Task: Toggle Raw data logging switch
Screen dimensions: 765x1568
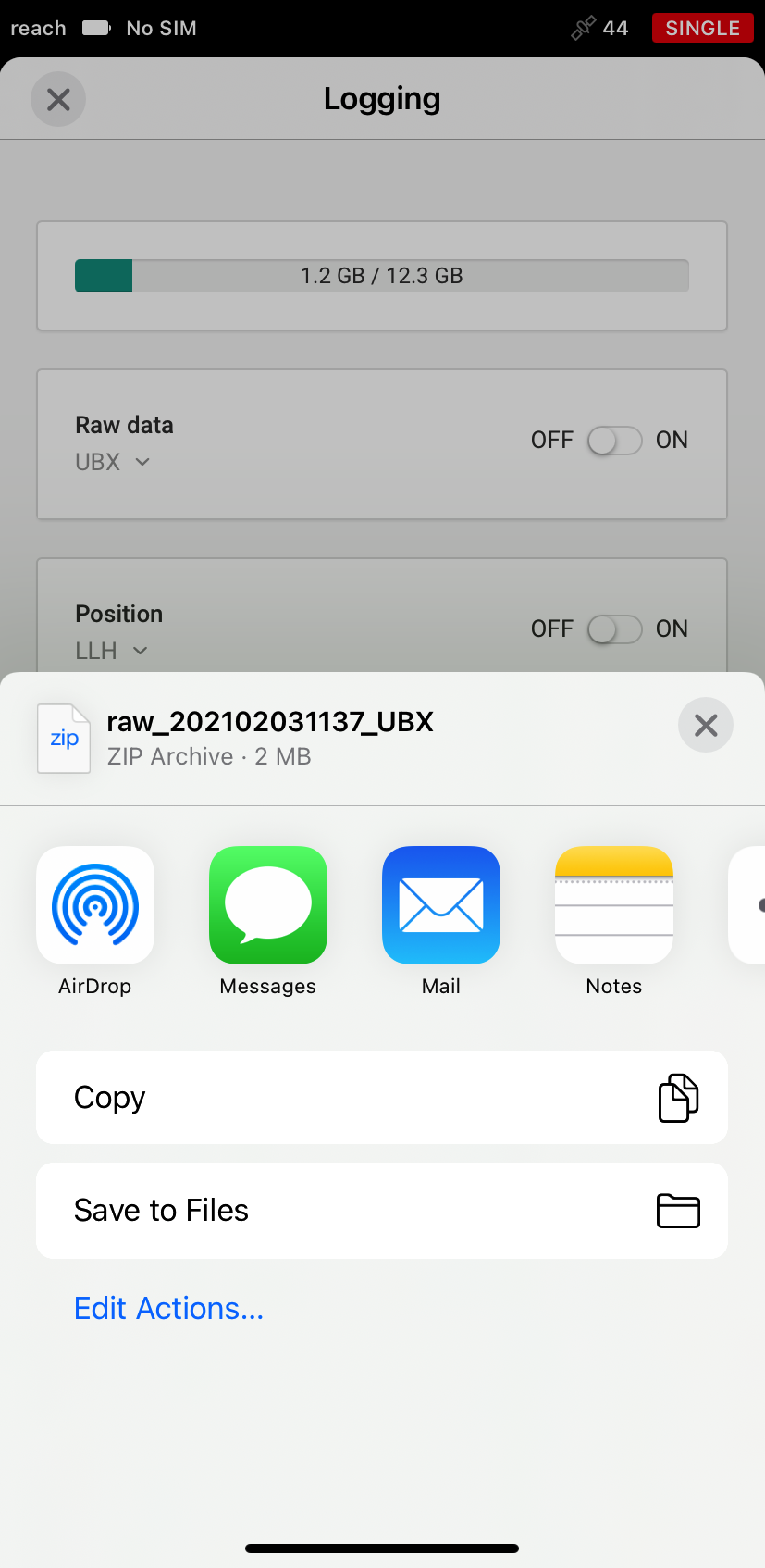Action: [615, 441]
